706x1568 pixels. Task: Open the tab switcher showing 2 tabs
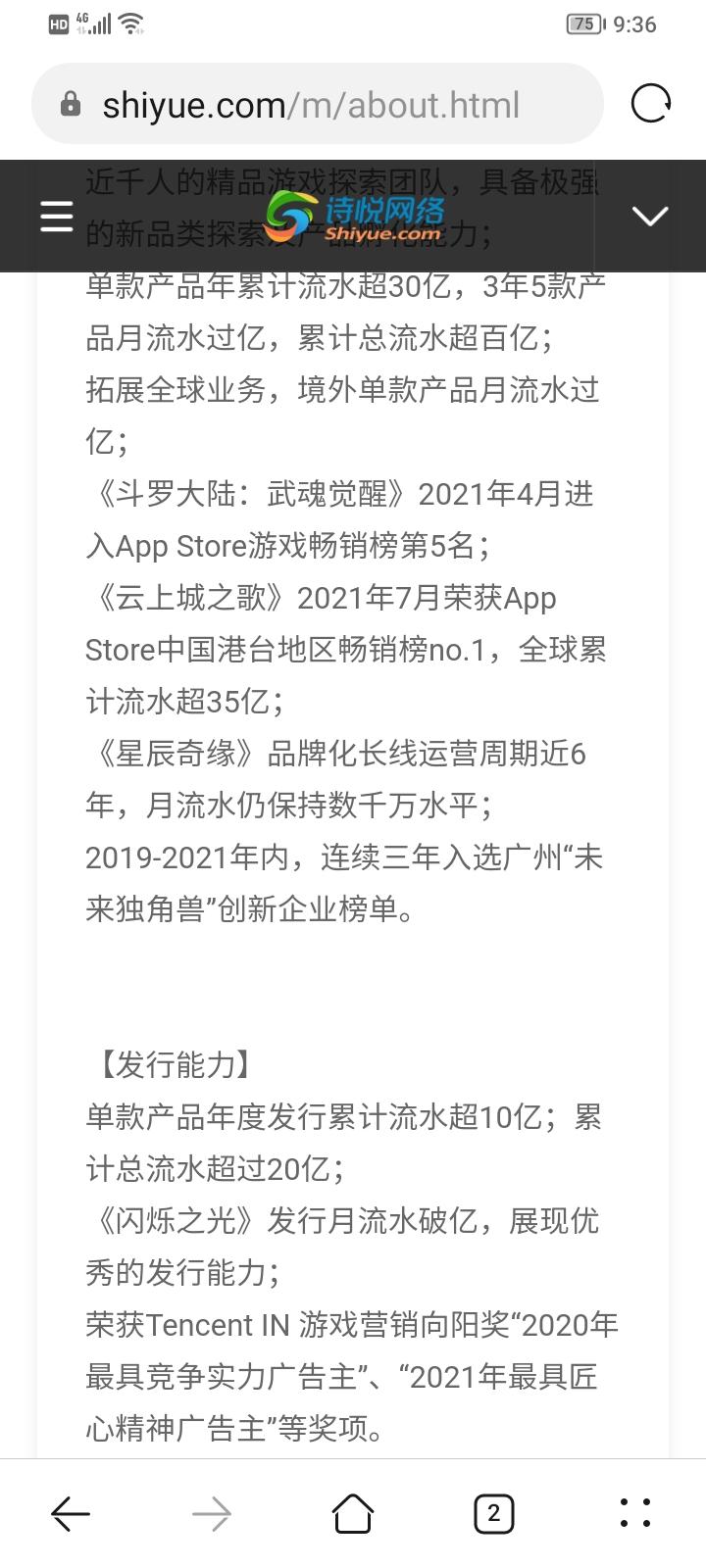click(492, 1512)
